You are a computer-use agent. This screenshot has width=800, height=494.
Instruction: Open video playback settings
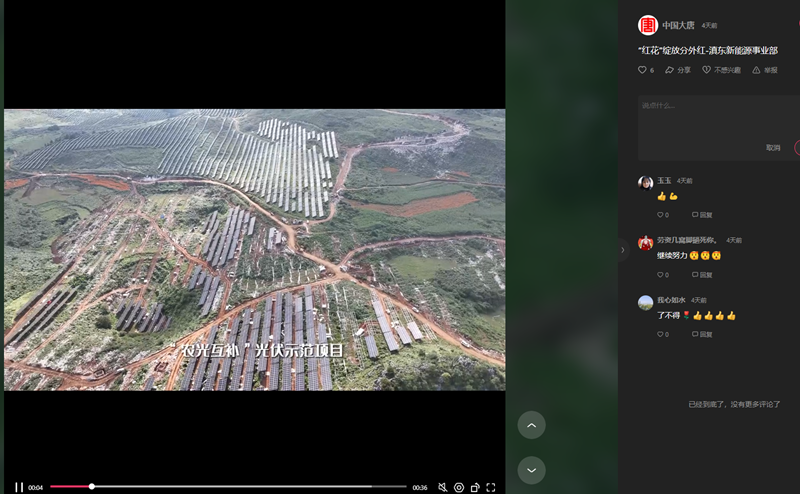coord(459,487)
